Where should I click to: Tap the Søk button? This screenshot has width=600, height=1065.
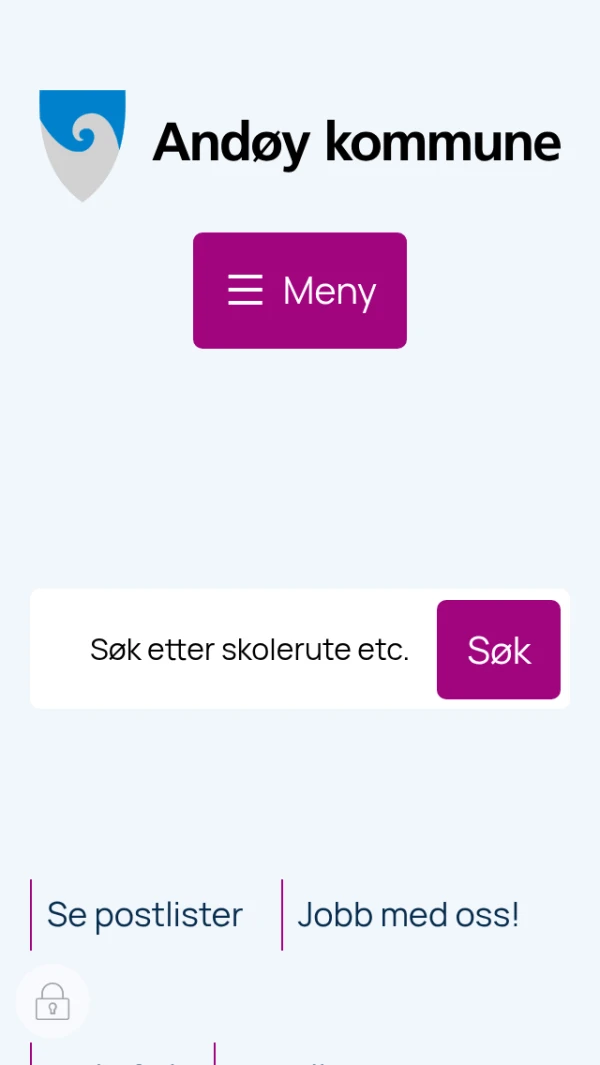coord(498,650)
